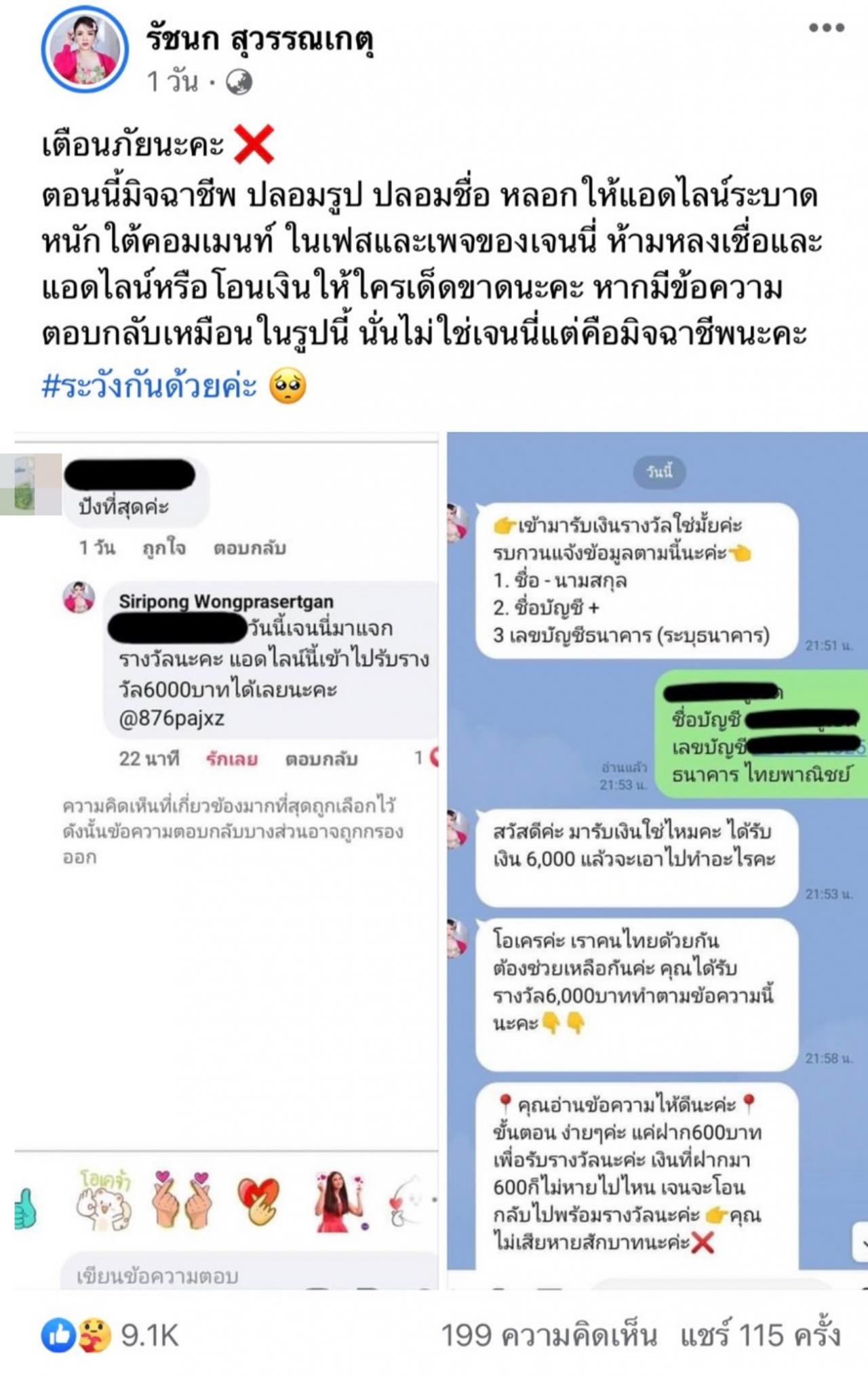Open the post's three-dot overflow menu
Viewport: 868px width, 1377px height.
[x=826, y=28]
